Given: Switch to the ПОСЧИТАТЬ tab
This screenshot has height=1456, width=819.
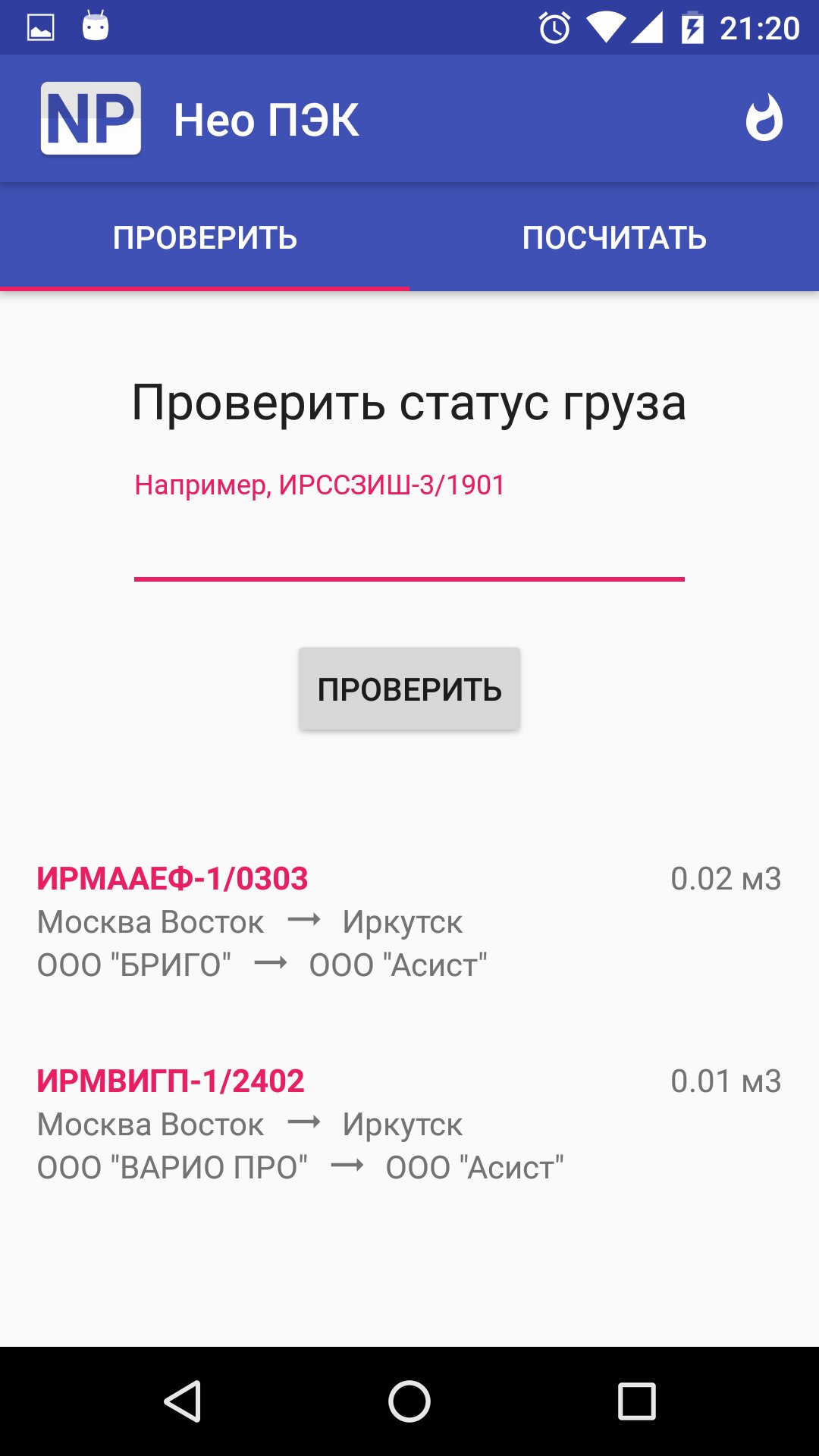Looking at the screenshot, I should pyautogui.click(x=614, y=237).
